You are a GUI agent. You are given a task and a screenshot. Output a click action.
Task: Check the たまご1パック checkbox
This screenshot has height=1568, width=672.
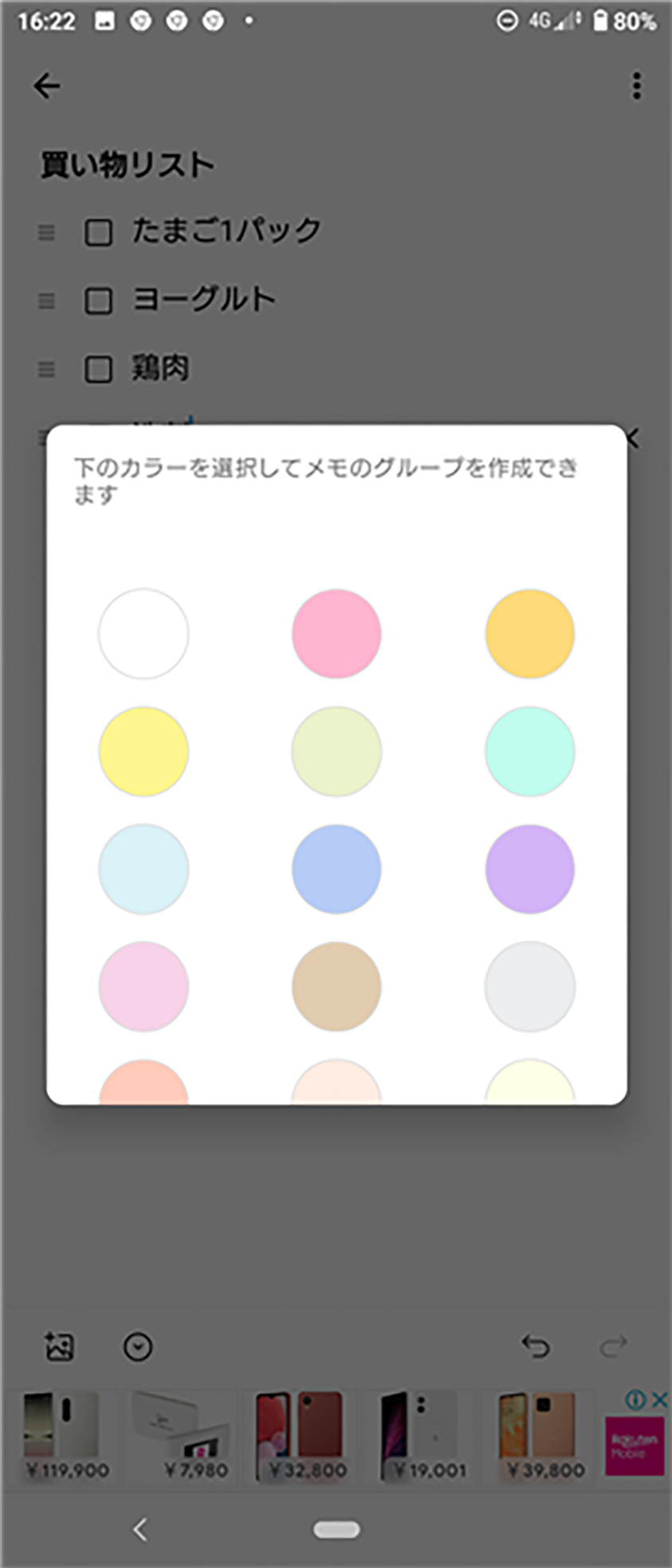98,233
